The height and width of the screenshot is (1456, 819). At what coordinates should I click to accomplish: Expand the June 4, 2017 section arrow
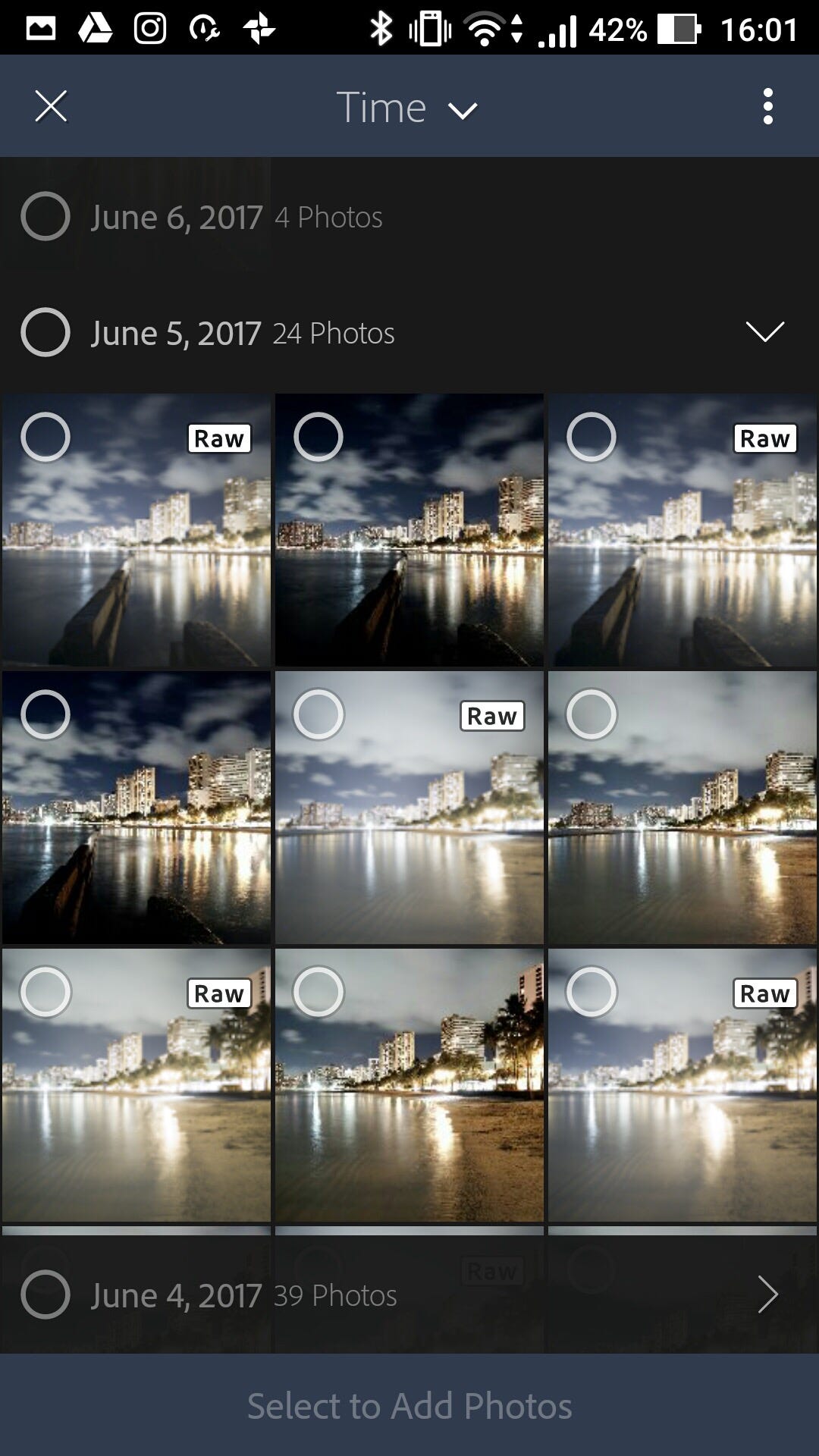(767, 1294)
